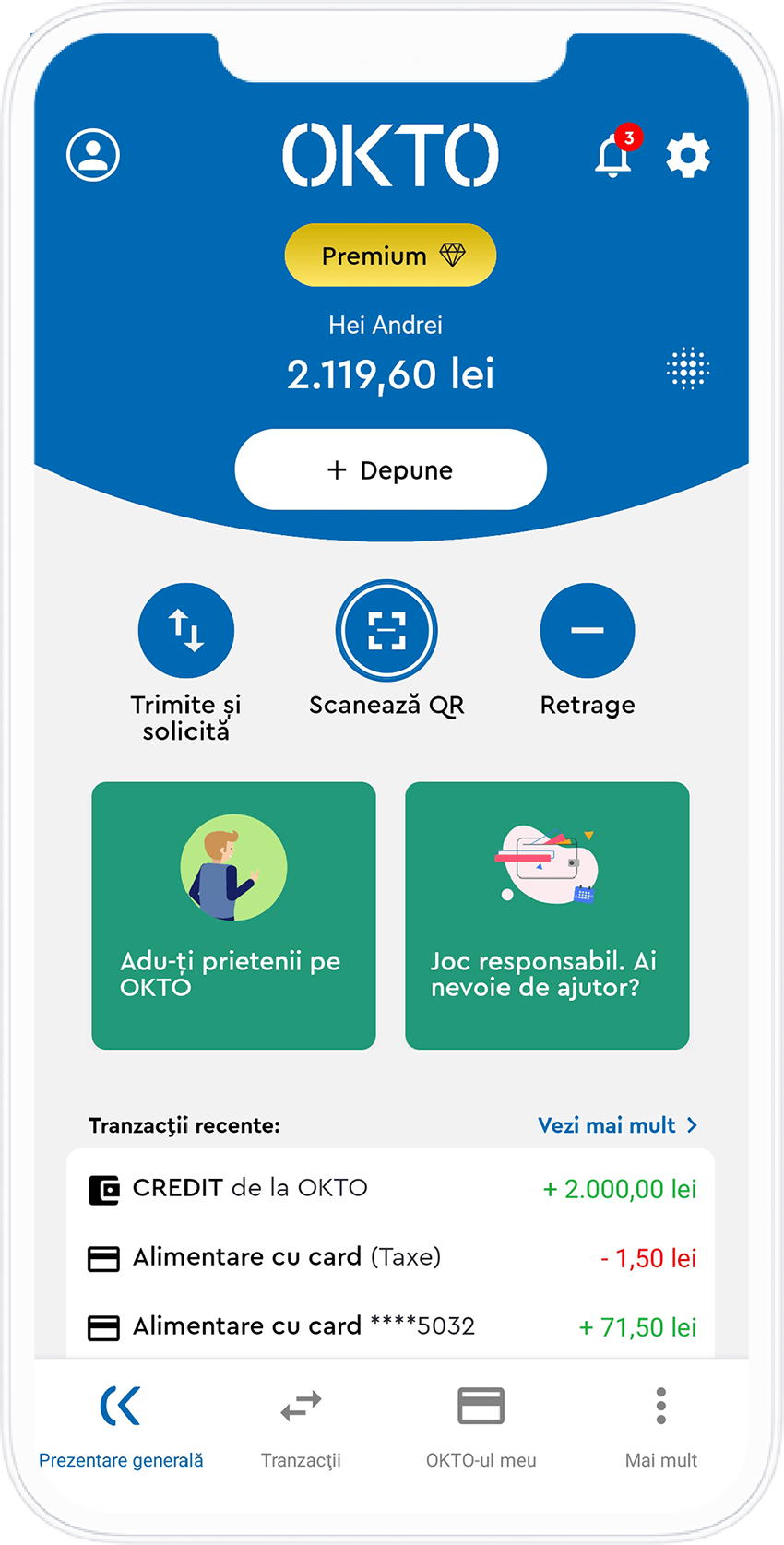Viewport: 784px width, 1545px height.
Task: Select Retrage to withdraw money
Action: (x=588, y=631)
